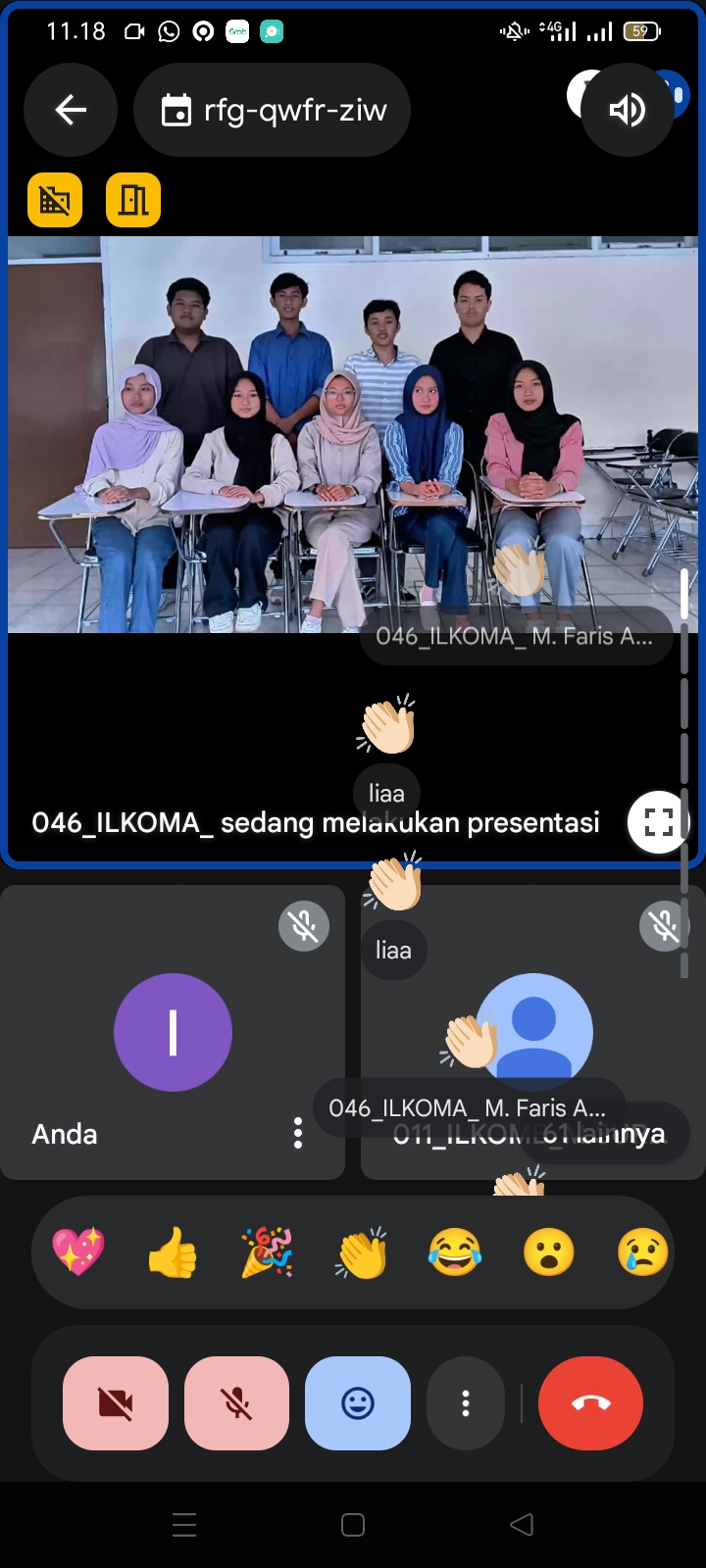
Task: Leave the call with the red button
Action: click(x=590, y=1403)
